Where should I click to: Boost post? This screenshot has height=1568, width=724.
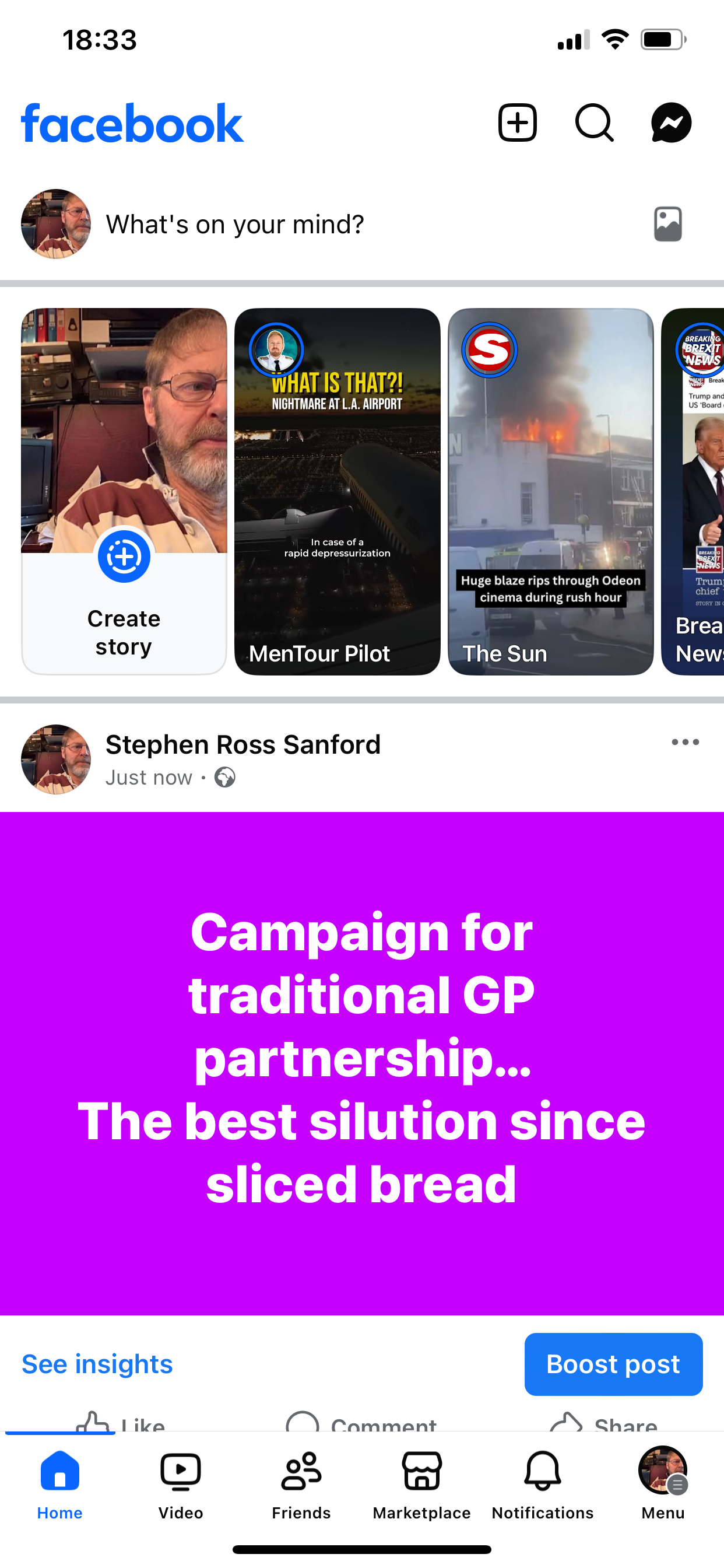pos(613,1364)
